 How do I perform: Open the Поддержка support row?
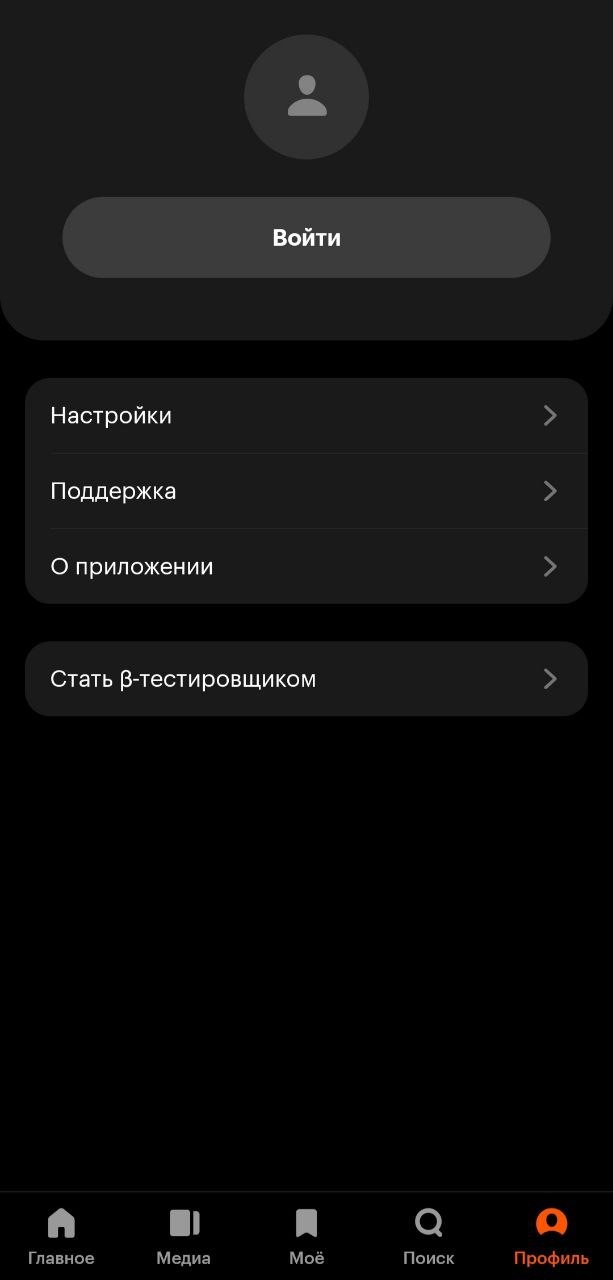[x=306, y=491]
